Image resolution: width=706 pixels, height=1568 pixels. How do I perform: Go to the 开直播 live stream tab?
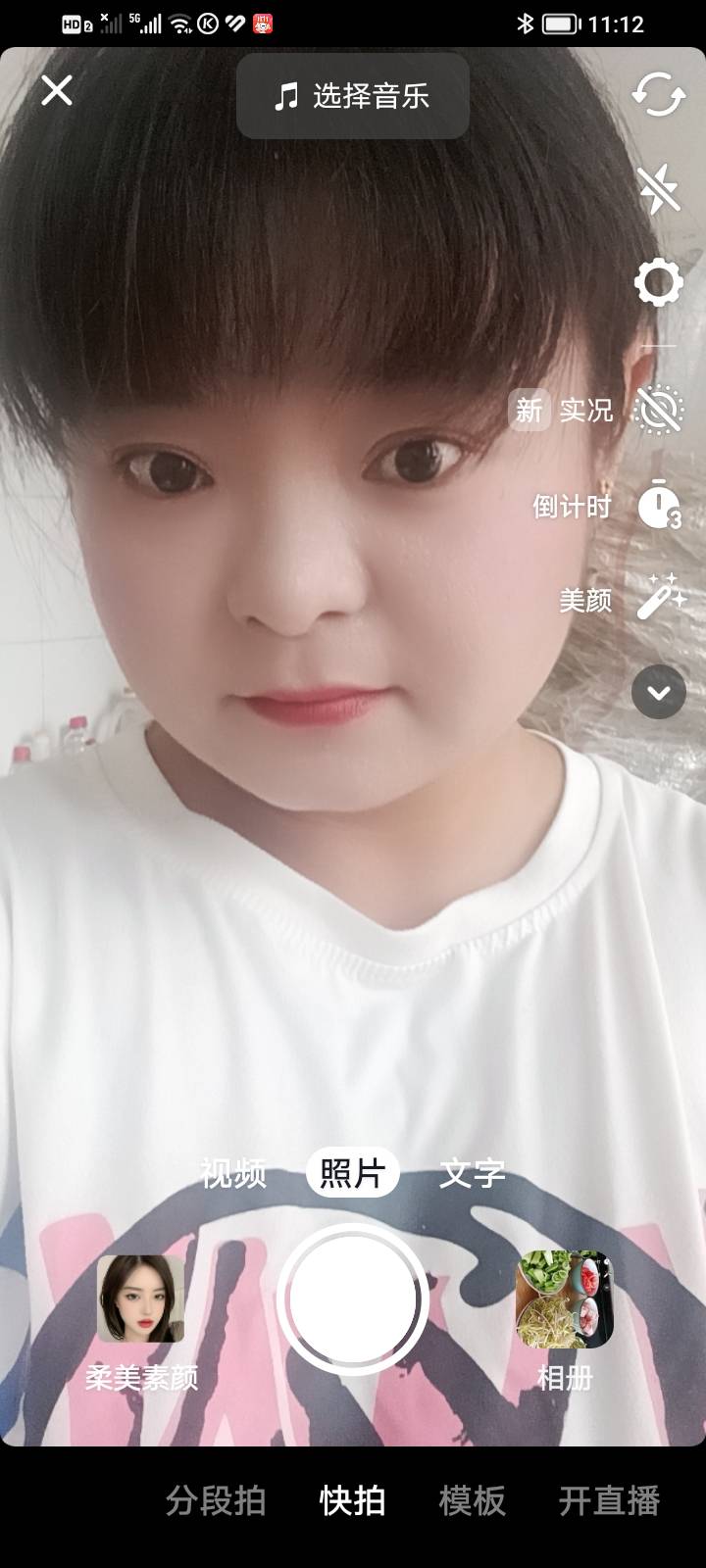coord(610,1500)
